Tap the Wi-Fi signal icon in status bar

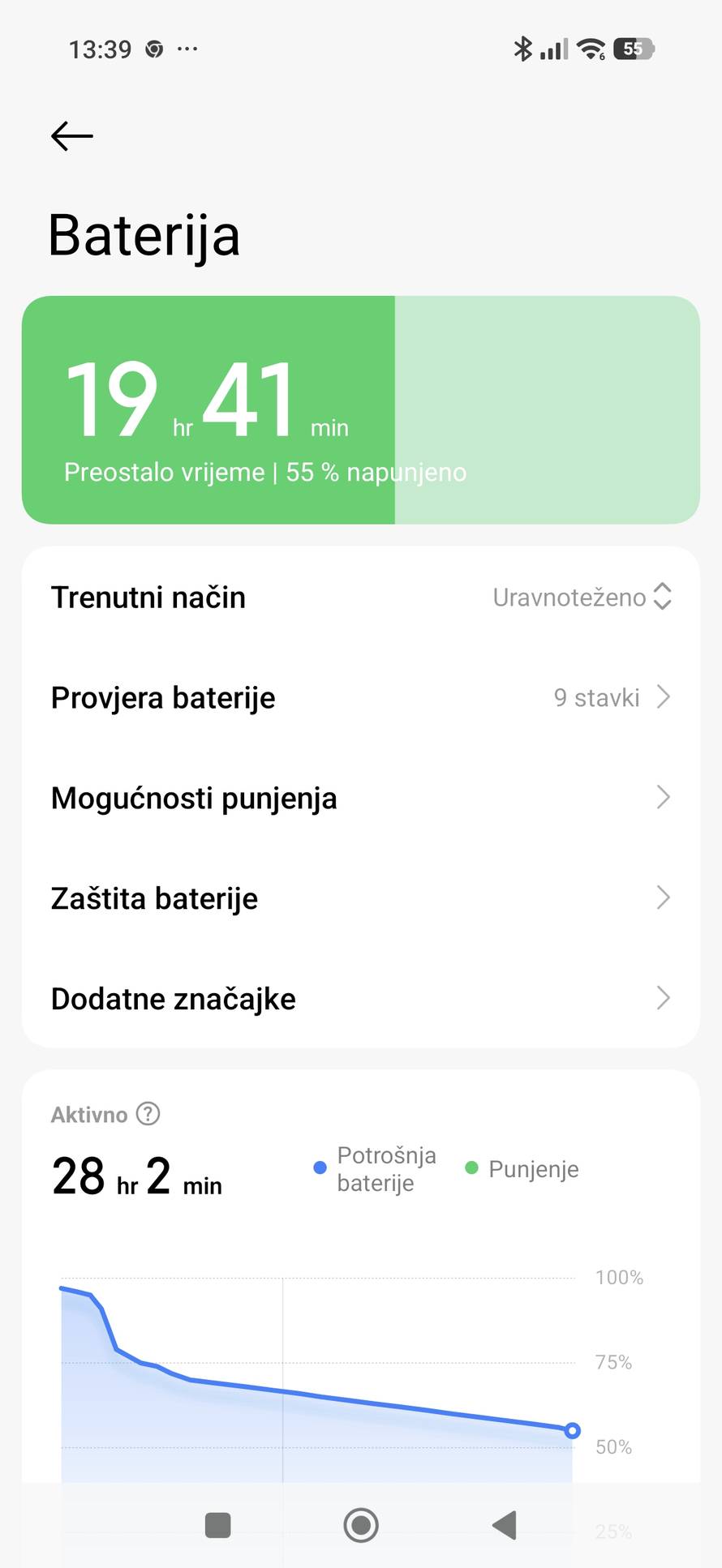(591, 49)
